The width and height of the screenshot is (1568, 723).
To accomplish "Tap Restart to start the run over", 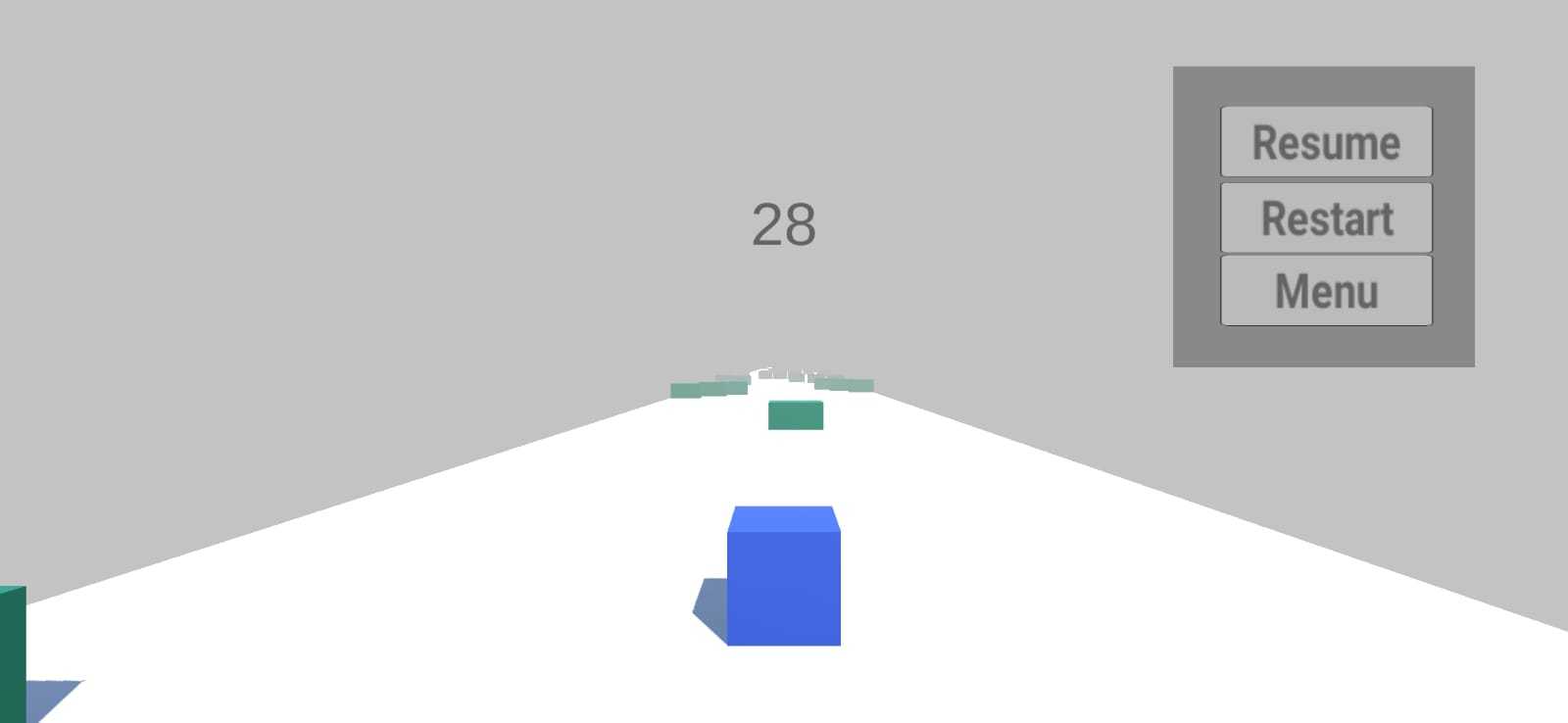I will click(x=1326, y=217).
